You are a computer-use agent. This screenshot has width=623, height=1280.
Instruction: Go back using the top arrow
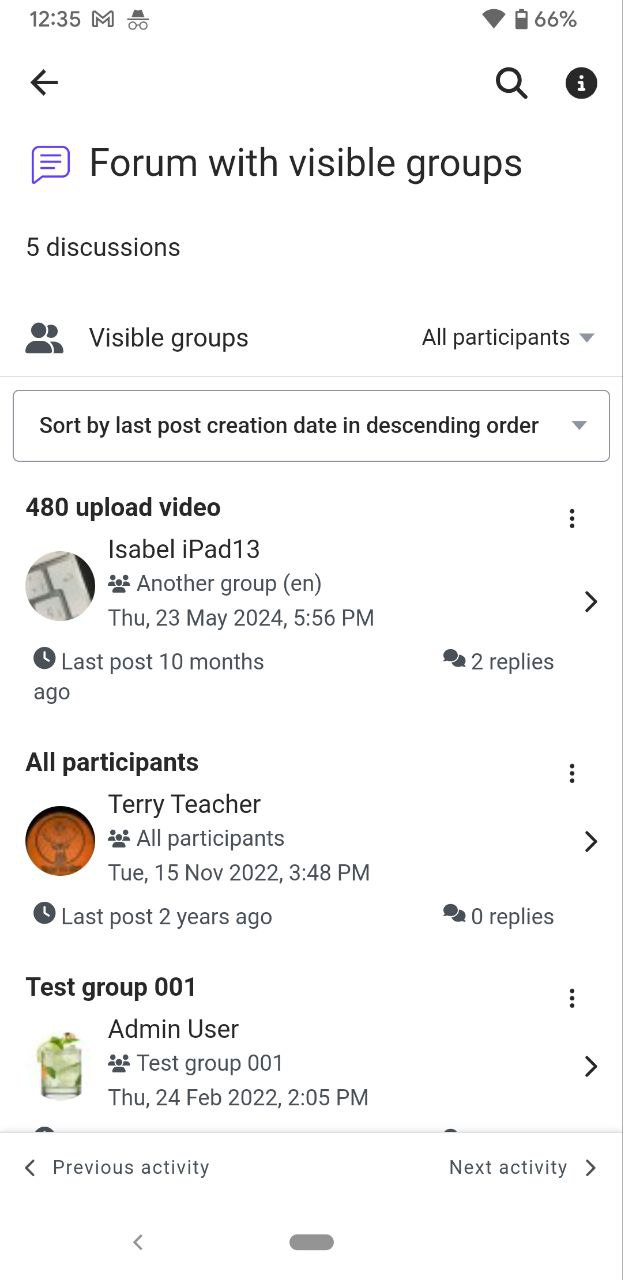44,83
